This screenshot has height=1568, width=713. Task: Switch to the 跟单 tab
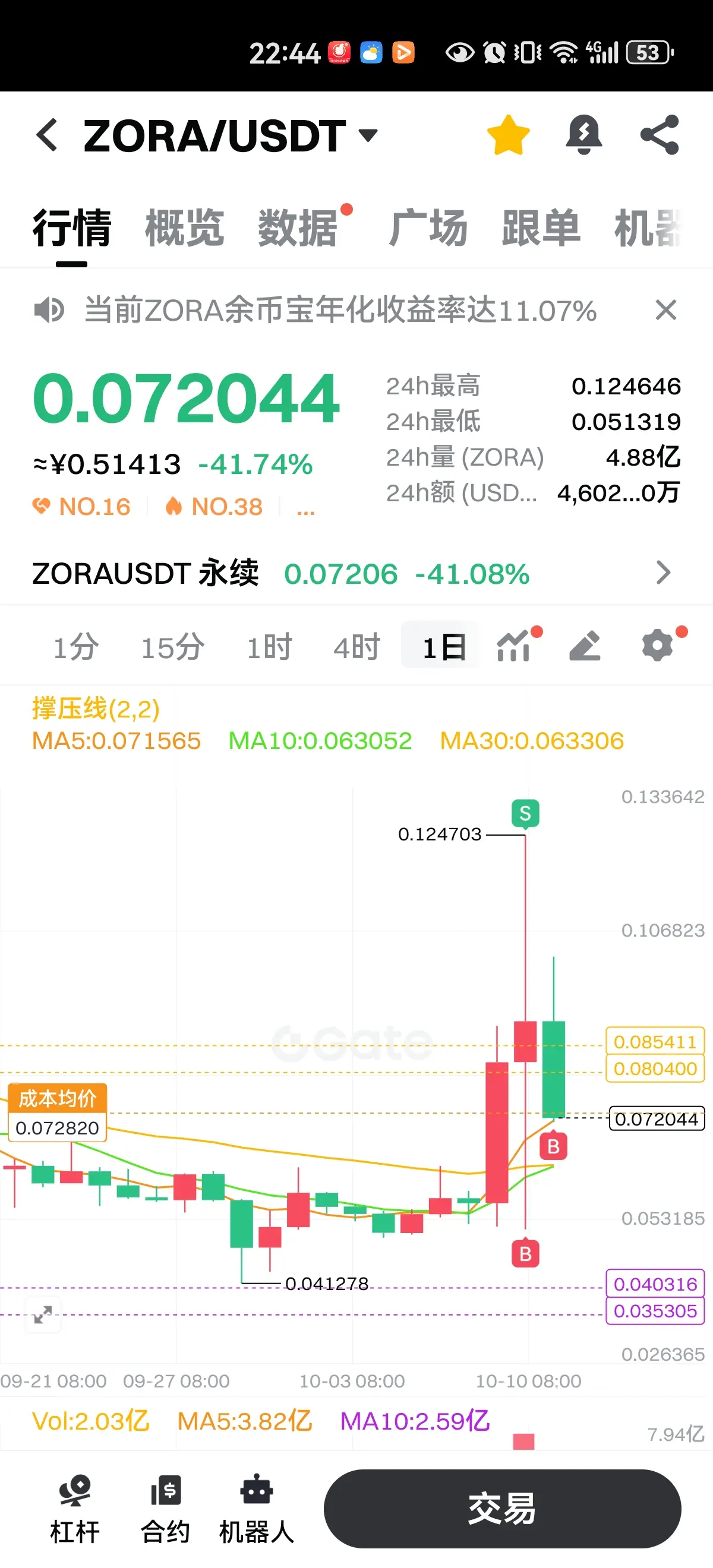(541, 227)
